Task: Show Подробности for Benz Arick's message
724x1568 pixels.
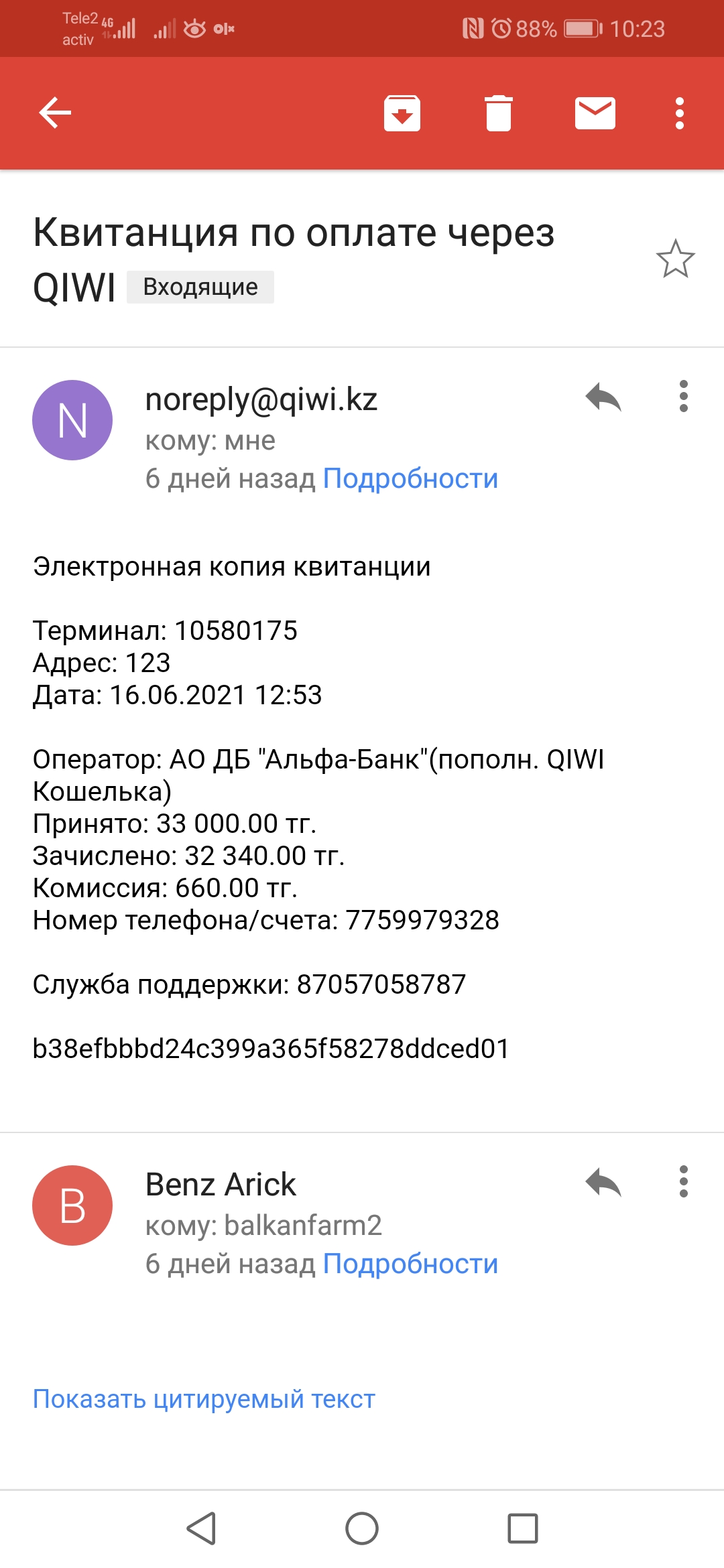Action: (x=410, y=1264)
